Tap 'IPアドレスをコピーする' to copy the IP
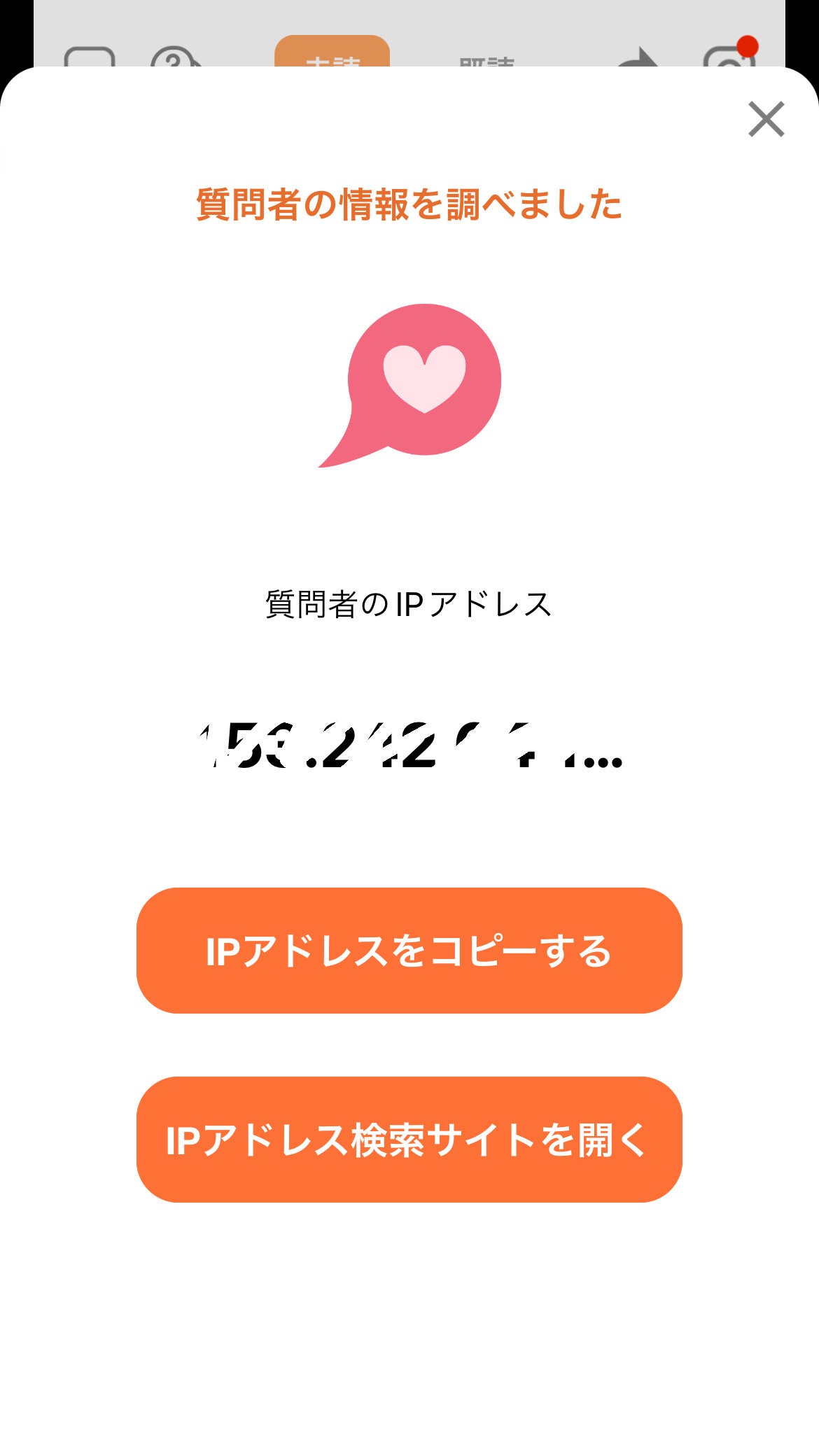This screenshot has width=819, height=1456. [x=409, y=951]
